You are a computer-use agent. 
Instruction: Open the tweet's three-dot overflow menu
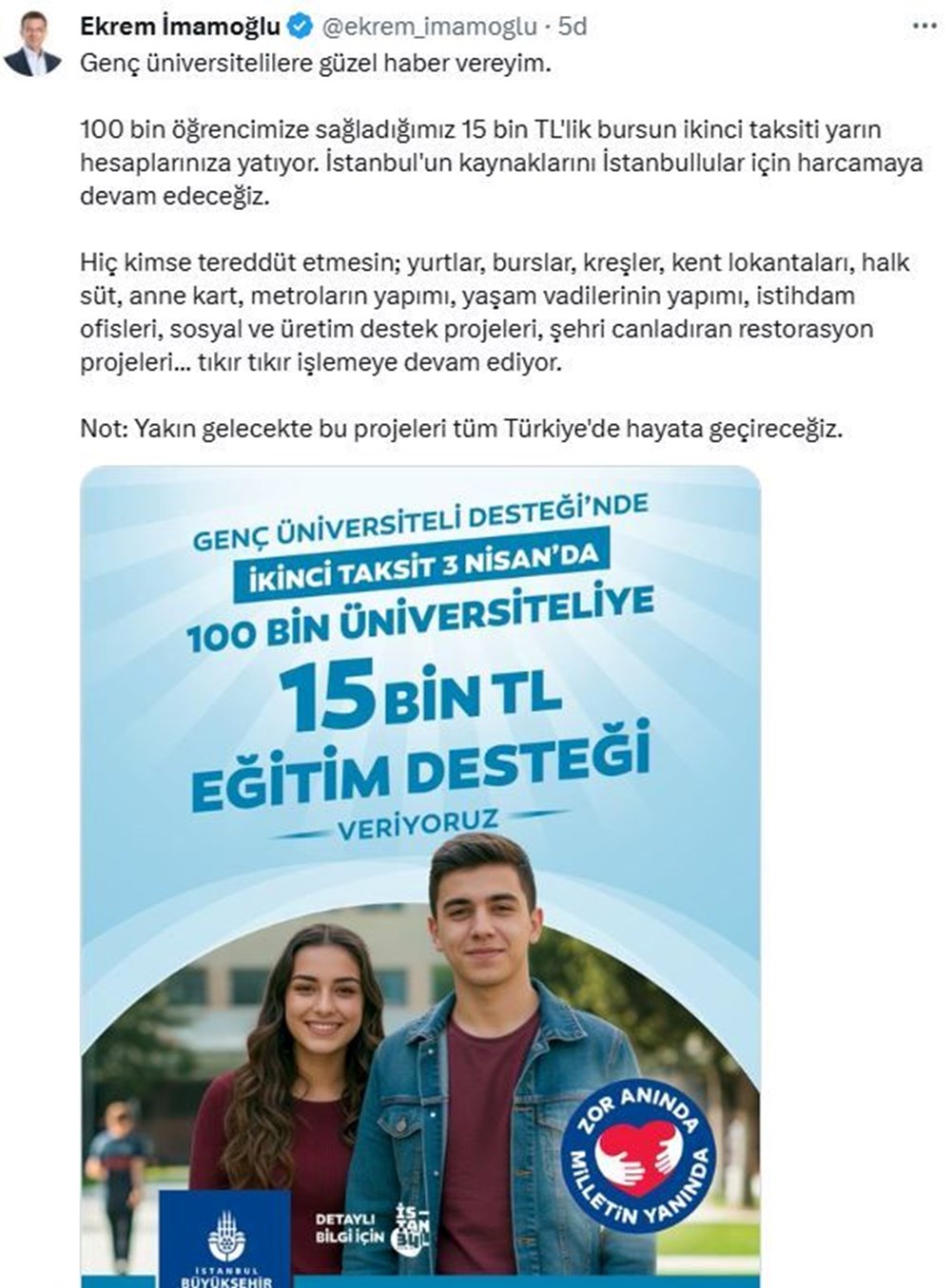click(923, 28)
